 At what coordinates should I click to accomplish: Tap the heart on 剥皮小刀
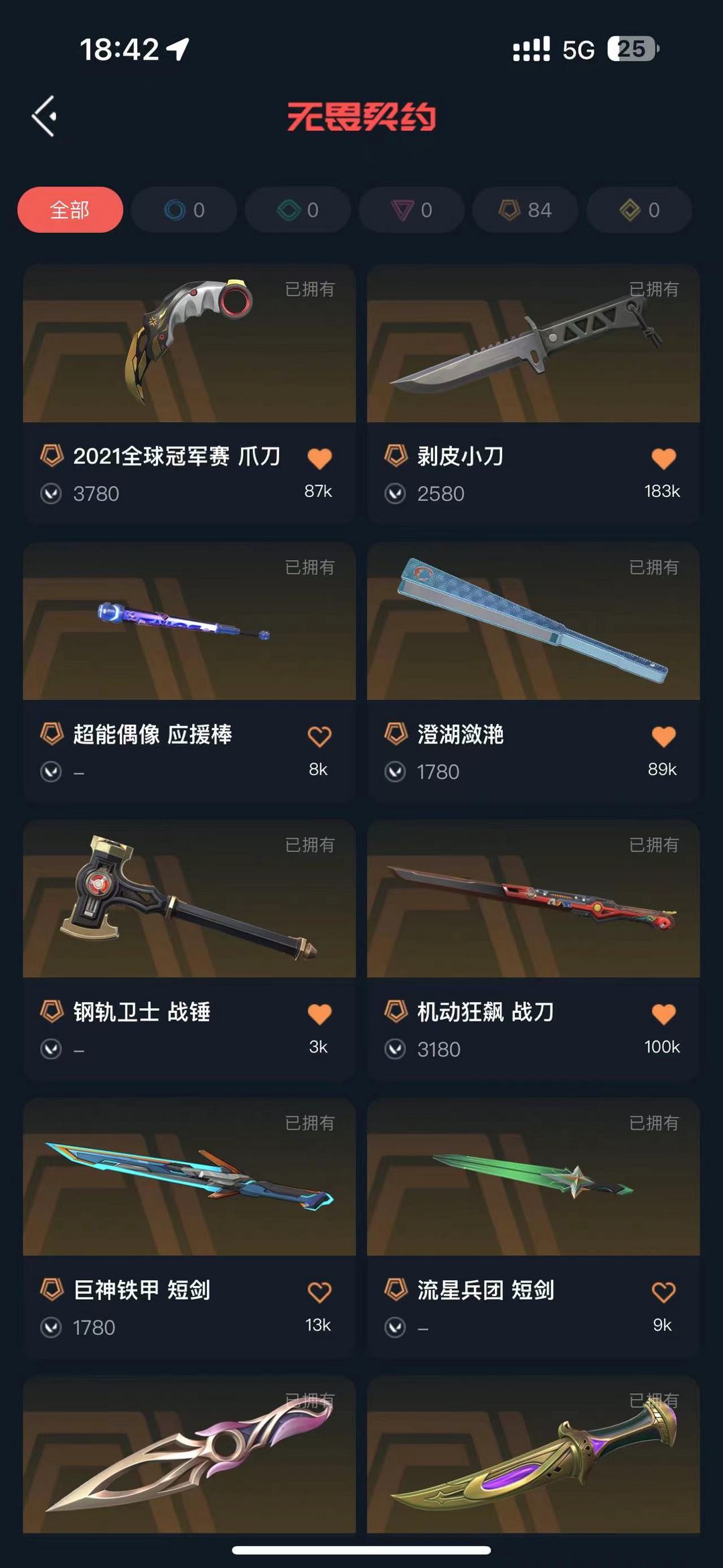tap(663, 458)
